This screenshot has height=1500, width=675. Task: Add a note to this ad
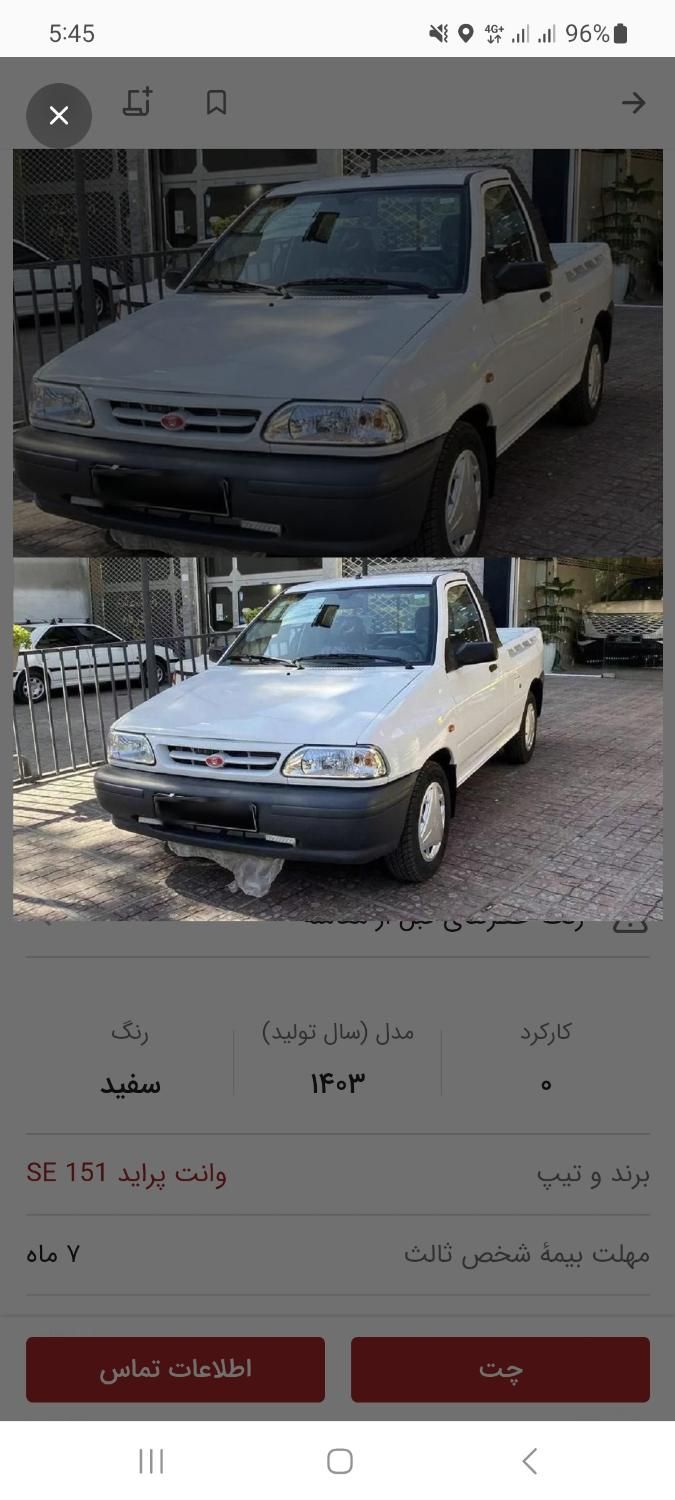click(138, 102)
